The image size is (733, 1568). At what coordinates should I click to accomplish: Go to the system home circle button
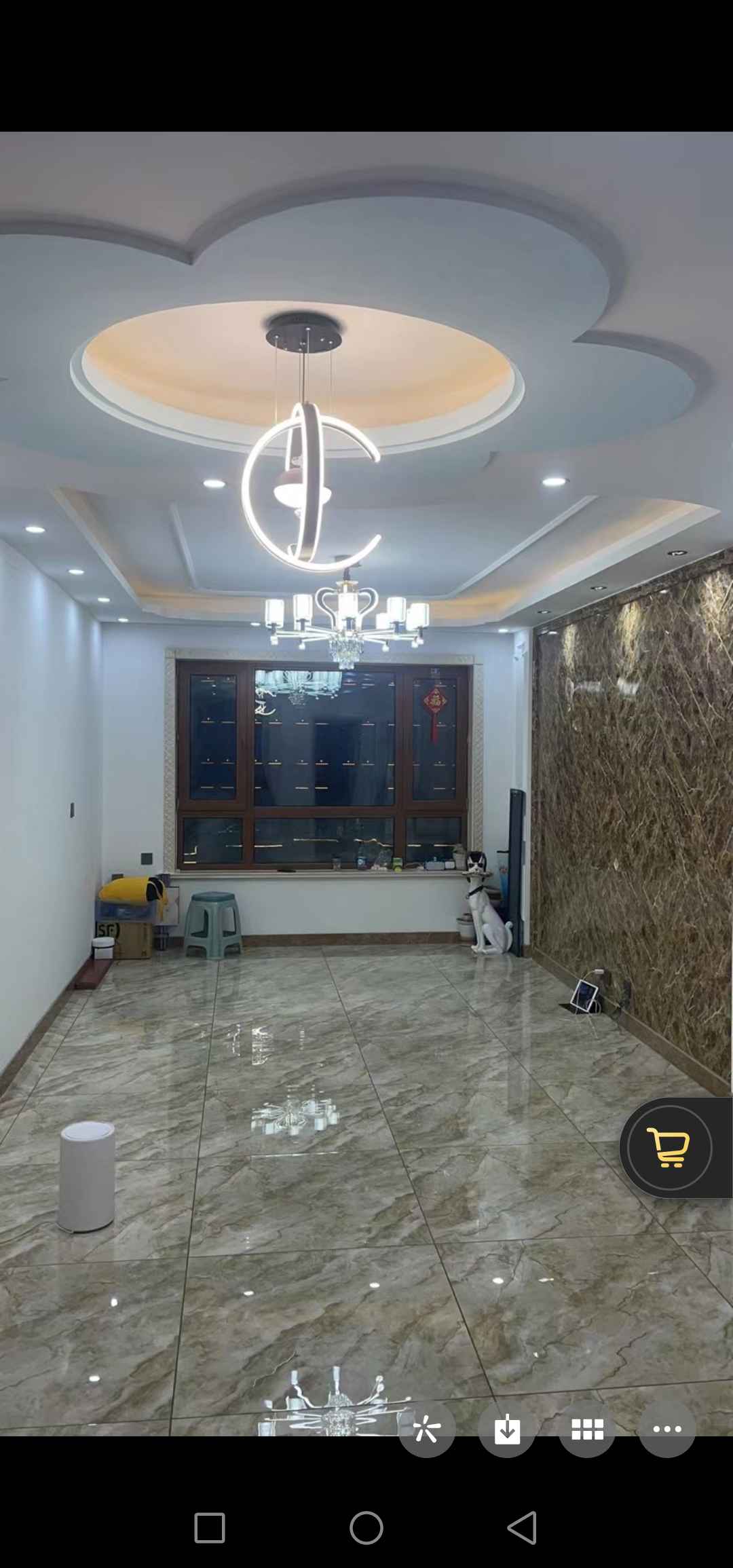click(366, 1528)
